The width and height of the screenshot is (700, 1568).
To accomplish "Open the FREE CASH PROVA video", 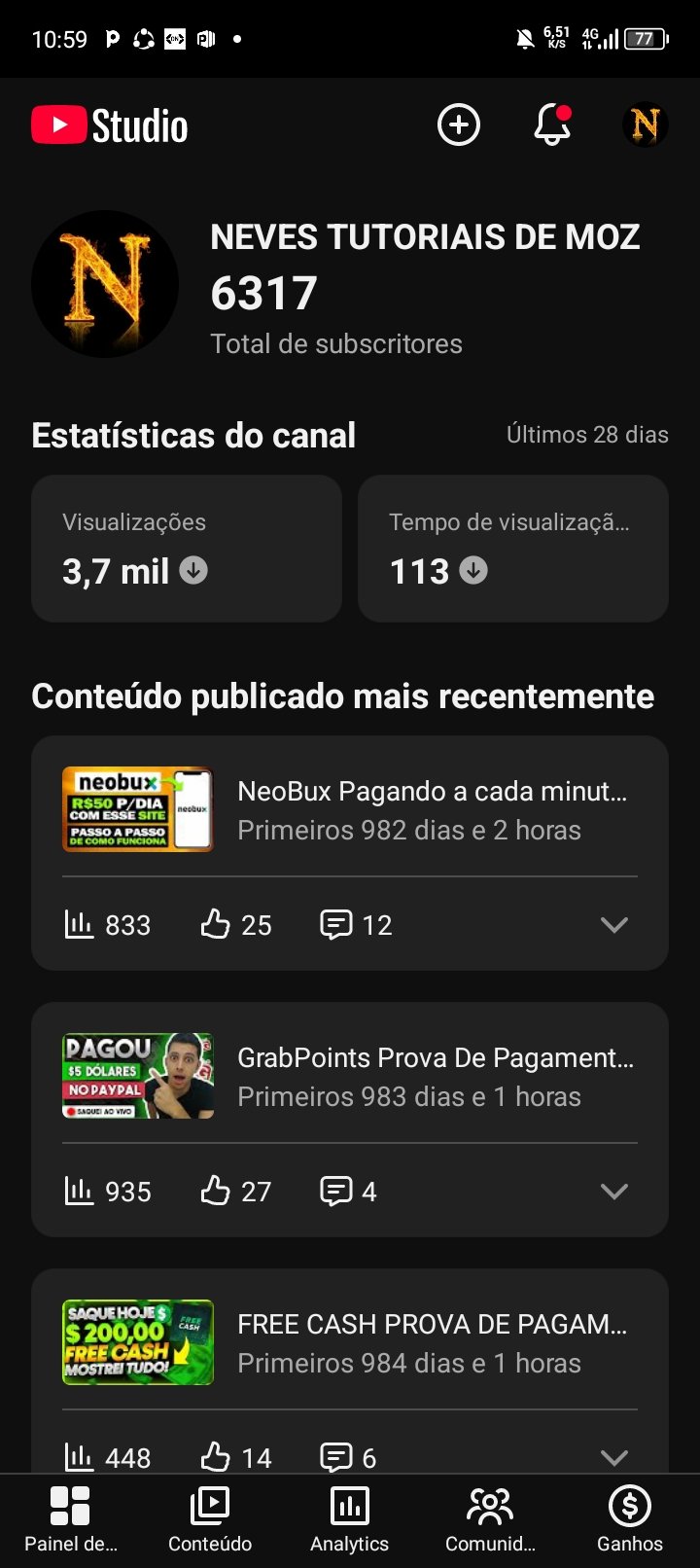I will tap(433, 1342).
